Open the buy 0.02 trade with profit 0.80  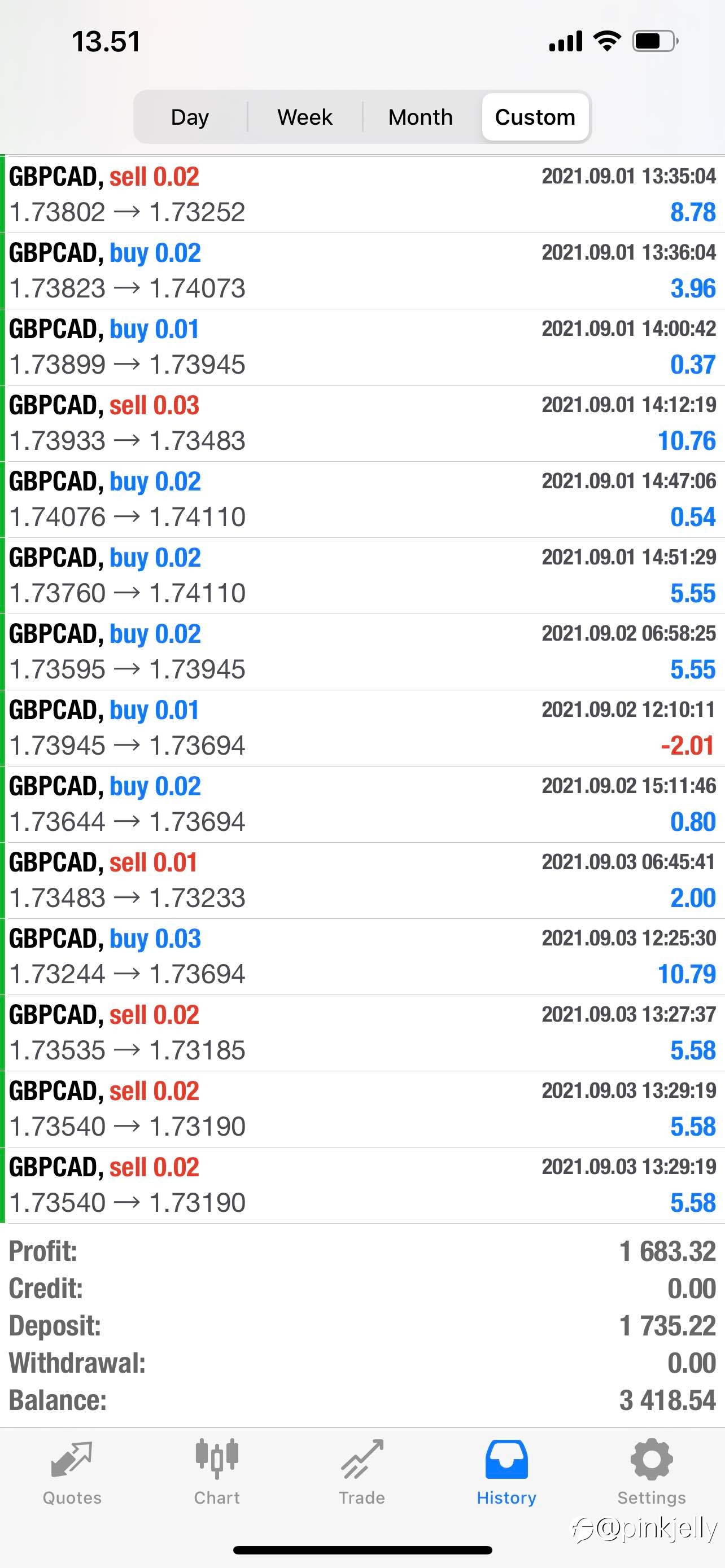click(x=363, y=804)
